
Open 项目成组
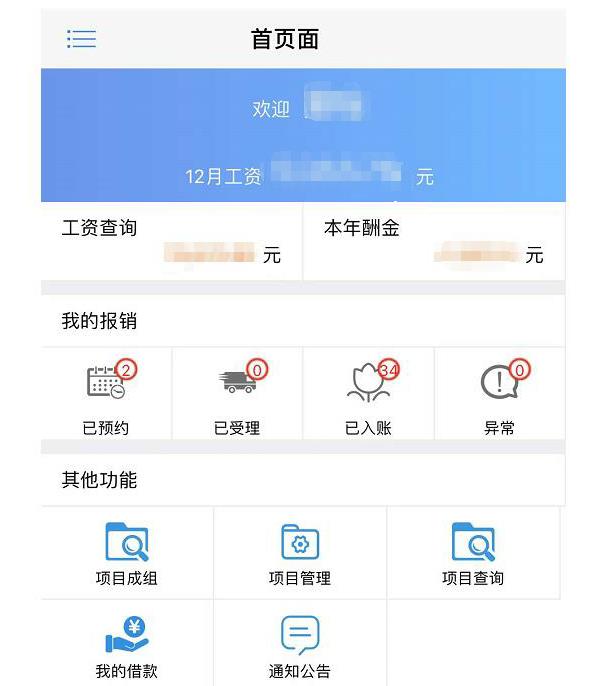[127, 553]
